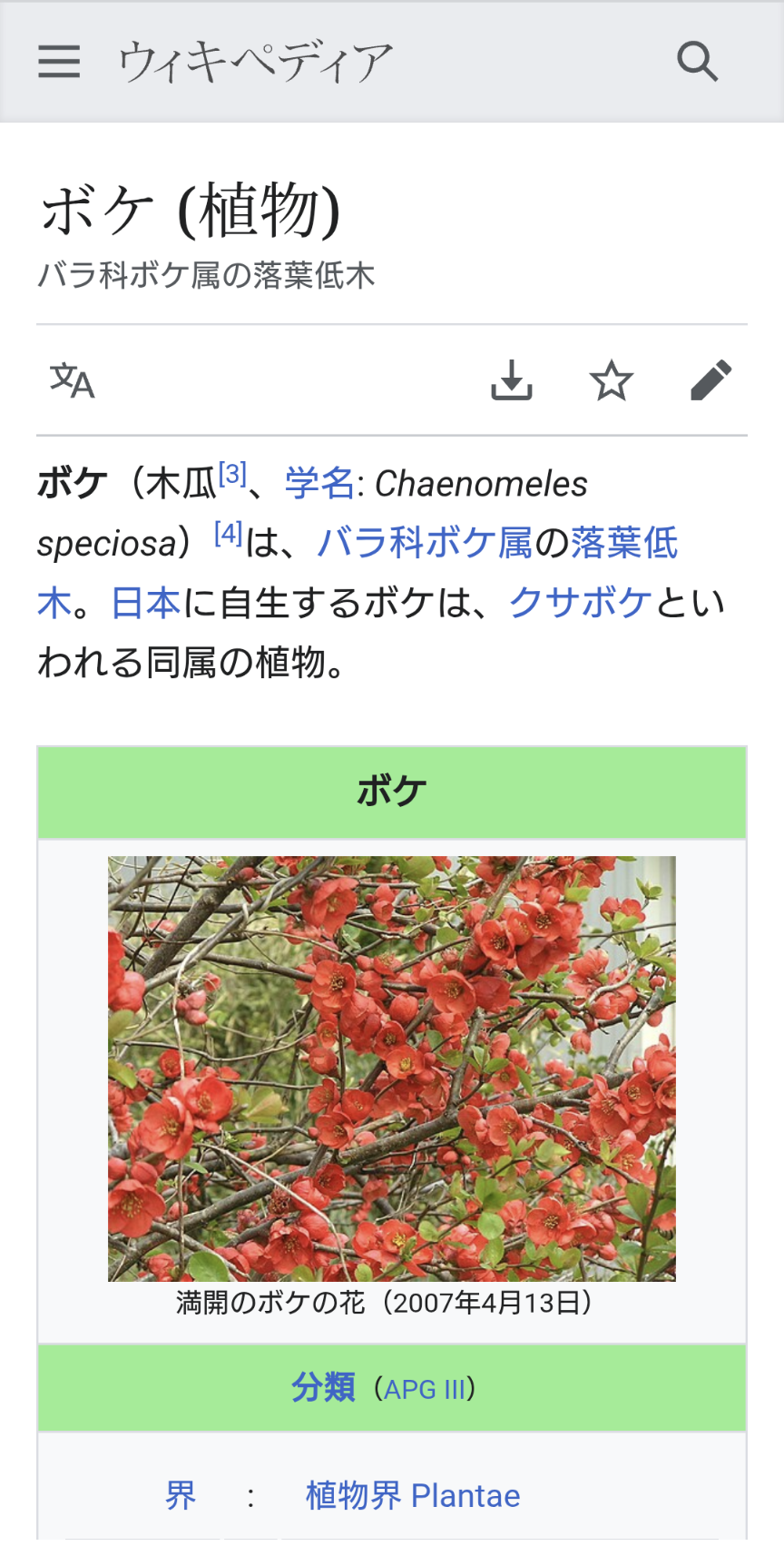Open the ボケ属 link

[x=479, y=544]
